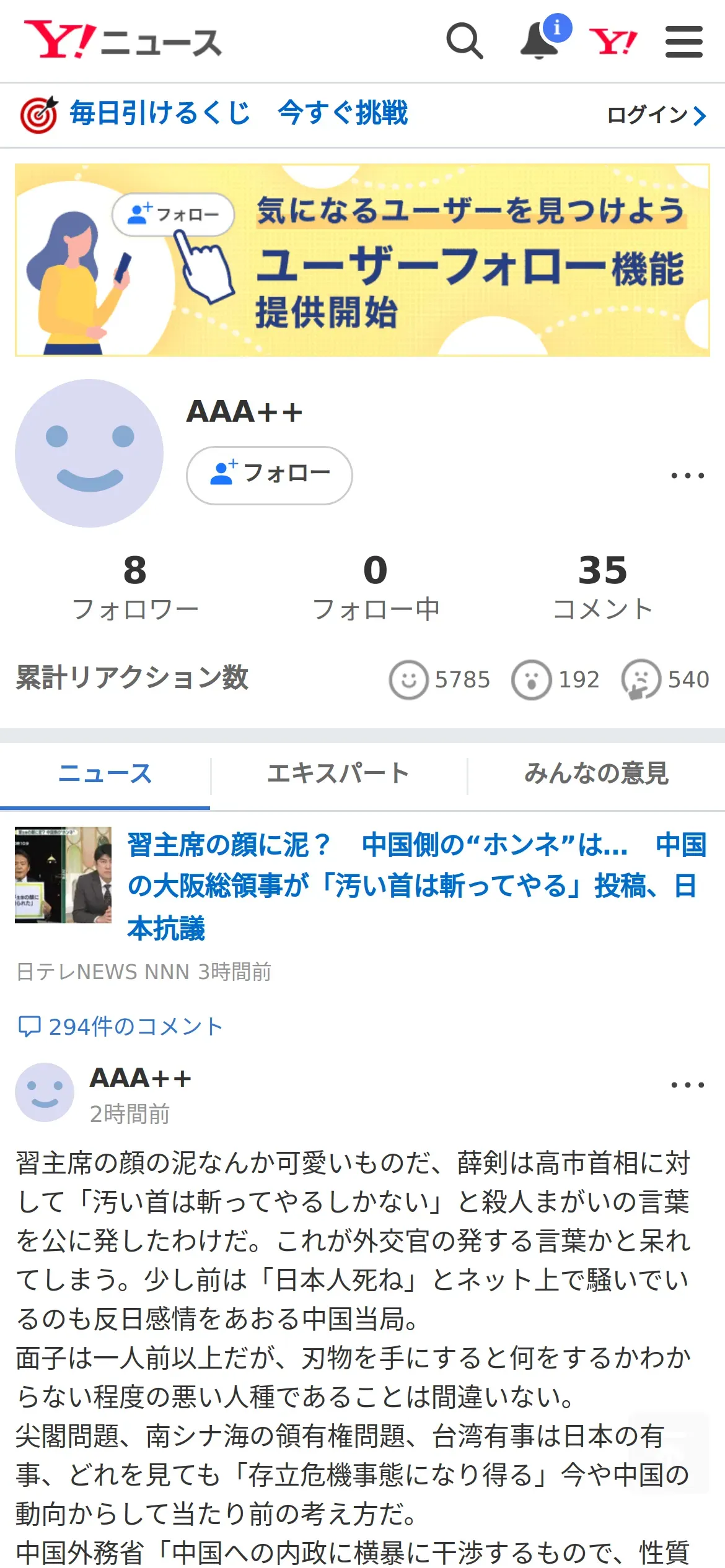Tap the Y!ニュース logo
The height and width of the screenshot is (1568, 725).
[x=123, y=40]
